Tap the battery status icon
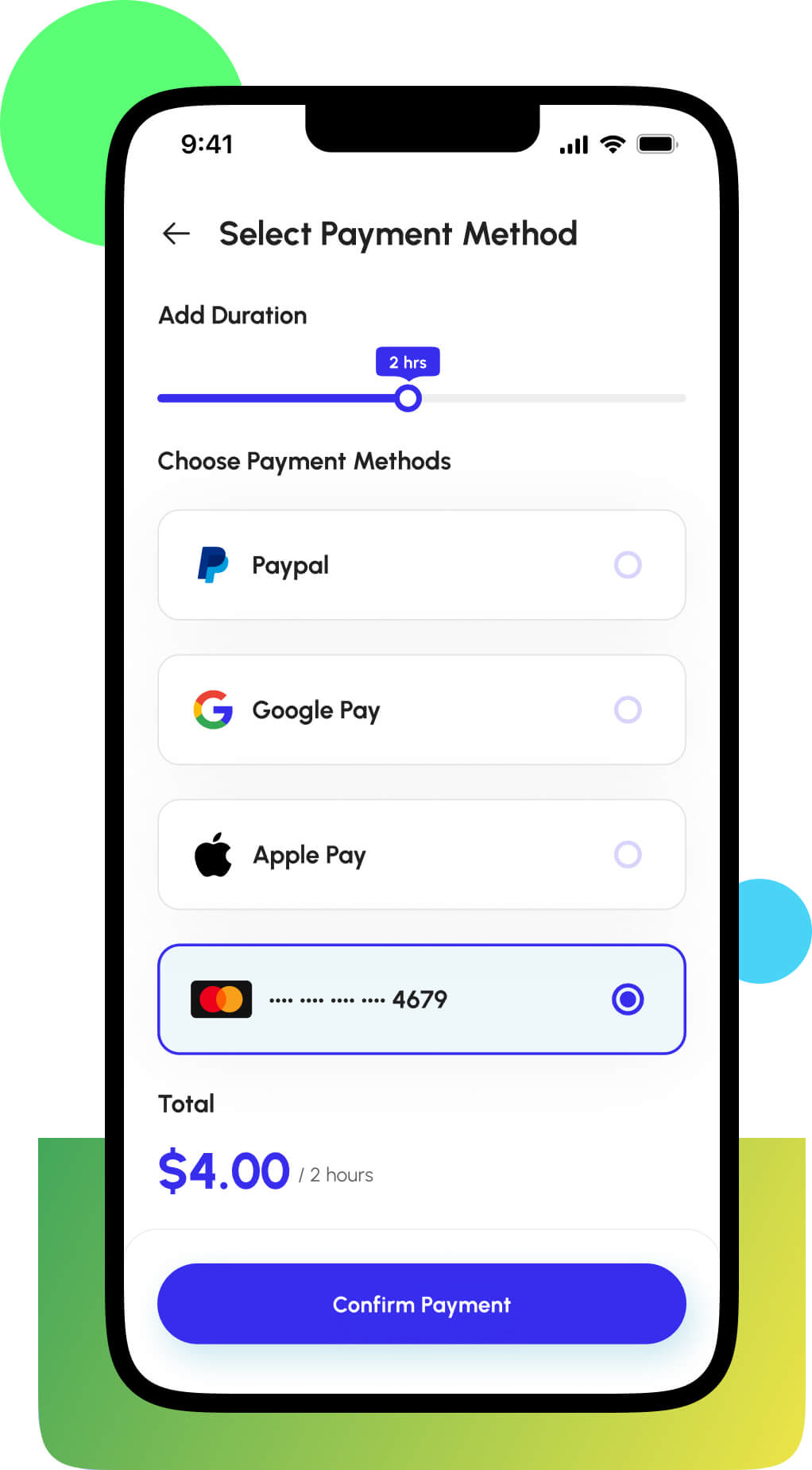812x1470 pixels. pos(656,145)
